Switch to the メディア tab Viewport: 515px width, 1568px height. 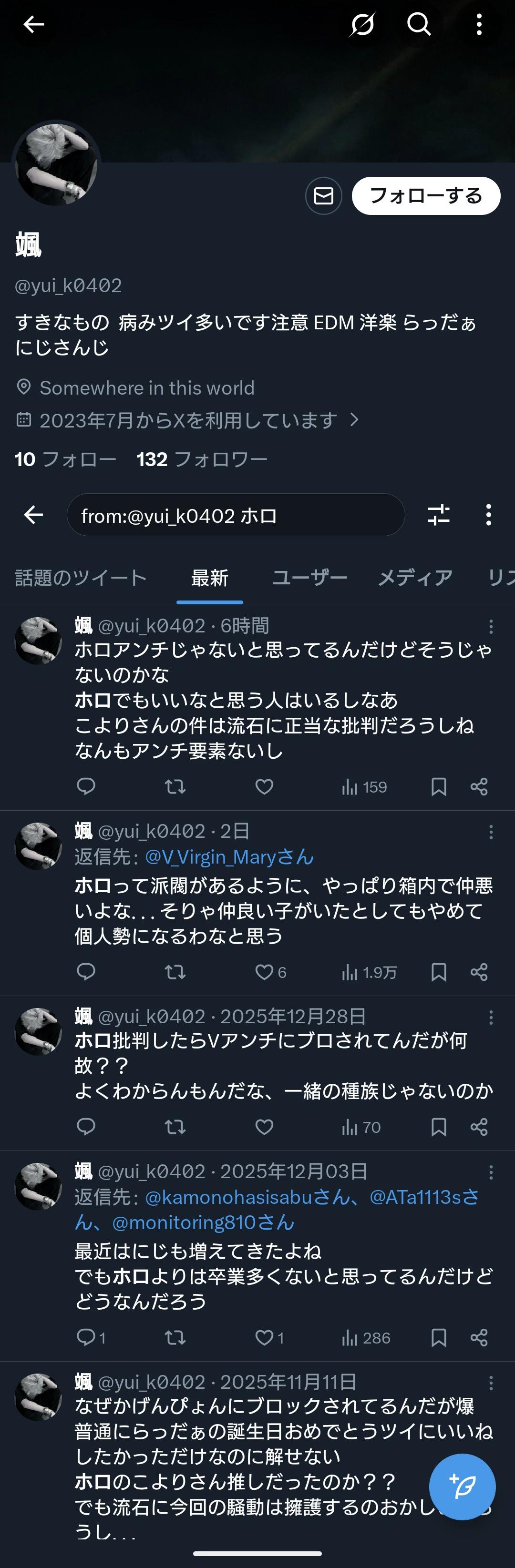pyautogui.click(x=414, y=578)
